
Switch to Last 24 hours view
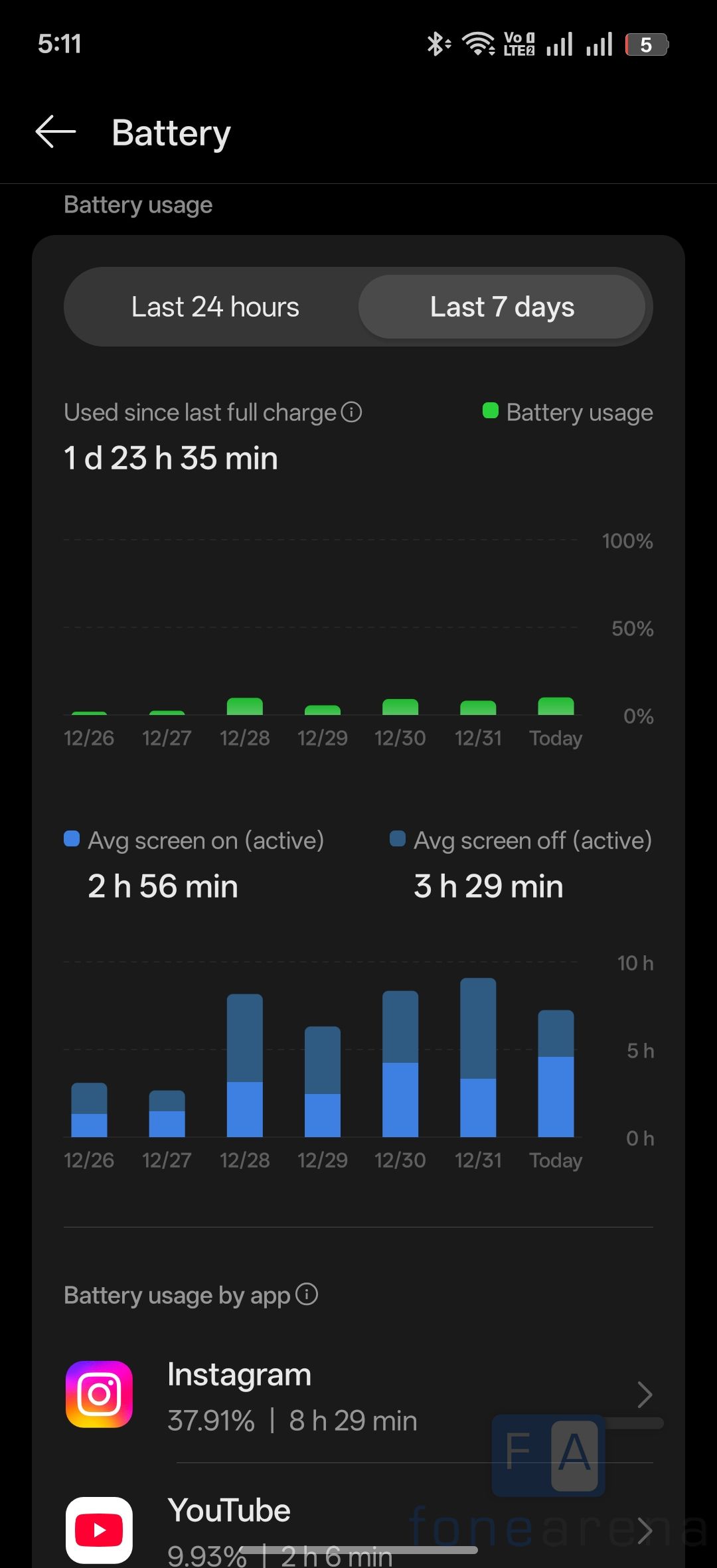coord(215,307)
